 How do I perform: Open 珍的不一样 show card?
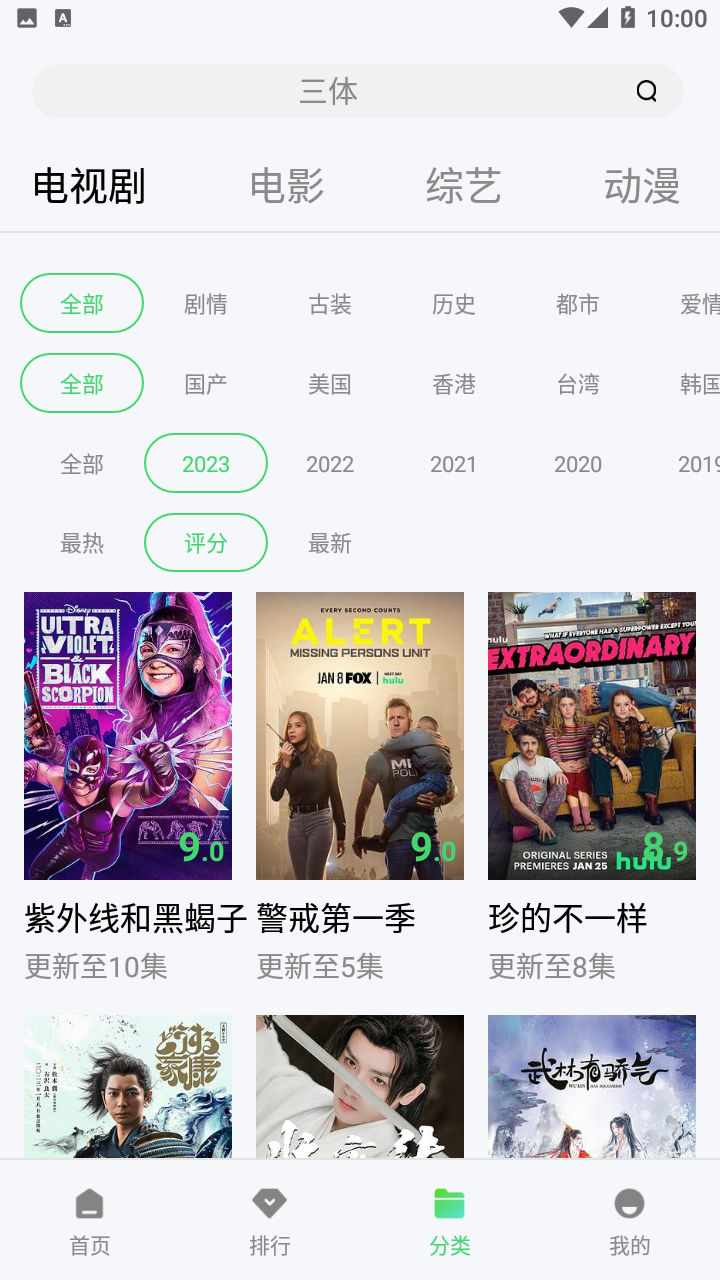[592, 736]
